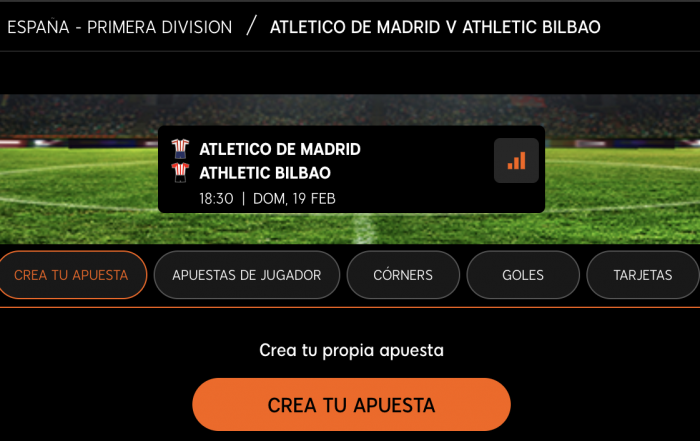Show the Tarjetas markets tab

tap(642, 275)
